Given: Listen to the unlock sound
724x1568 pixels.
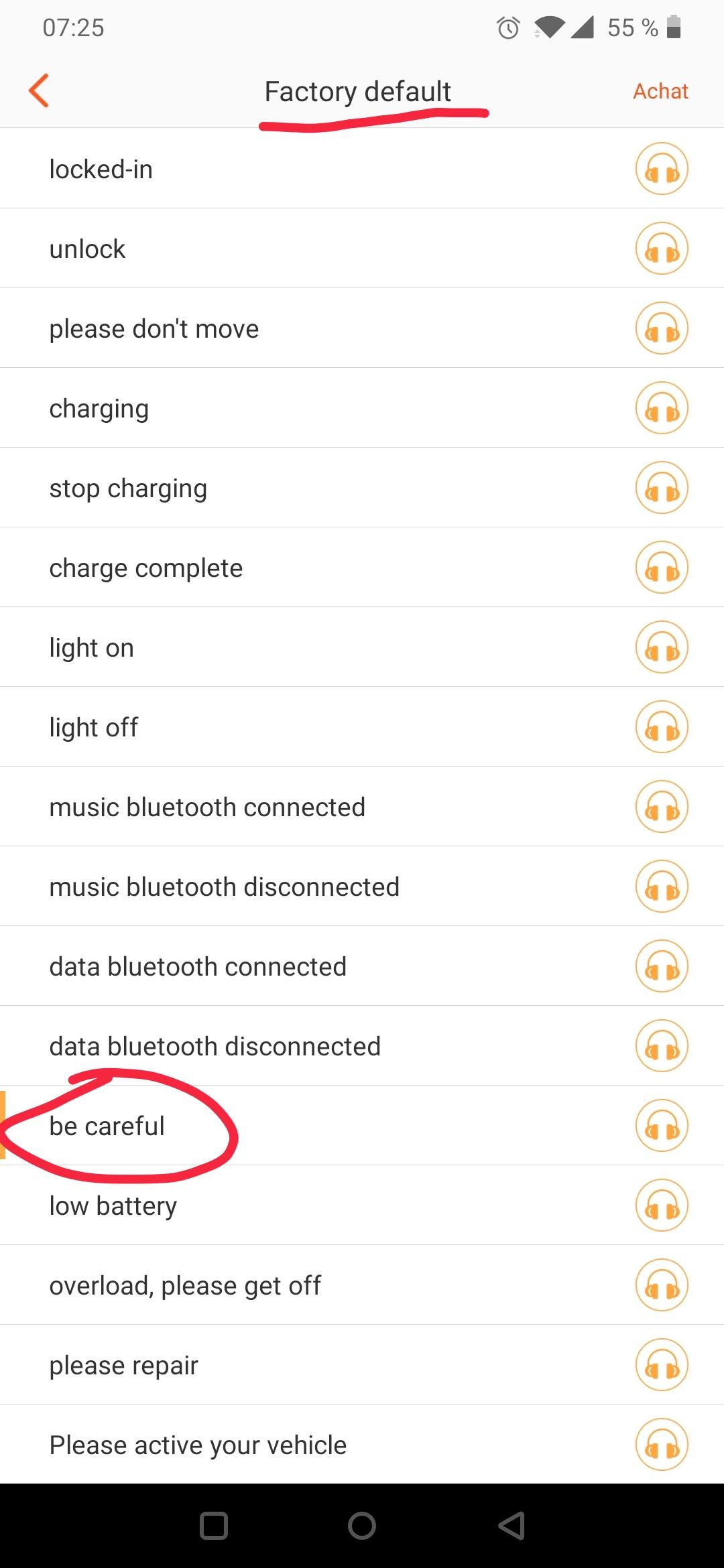Looking at the screenshot, I should [x=662, y=249].
